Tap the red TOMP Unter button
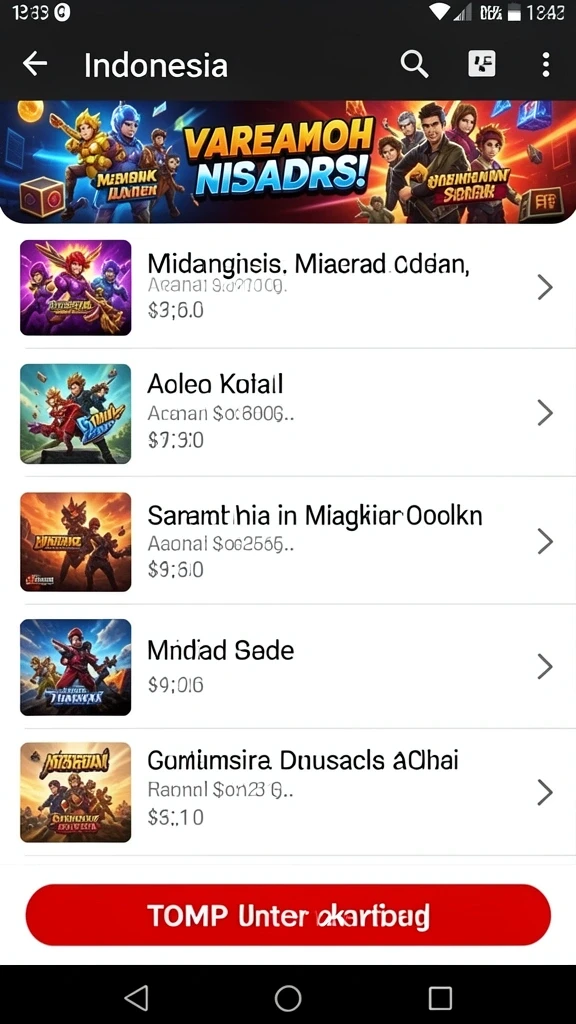Screen dimensions: 576x1024 (x=288, y=915)
